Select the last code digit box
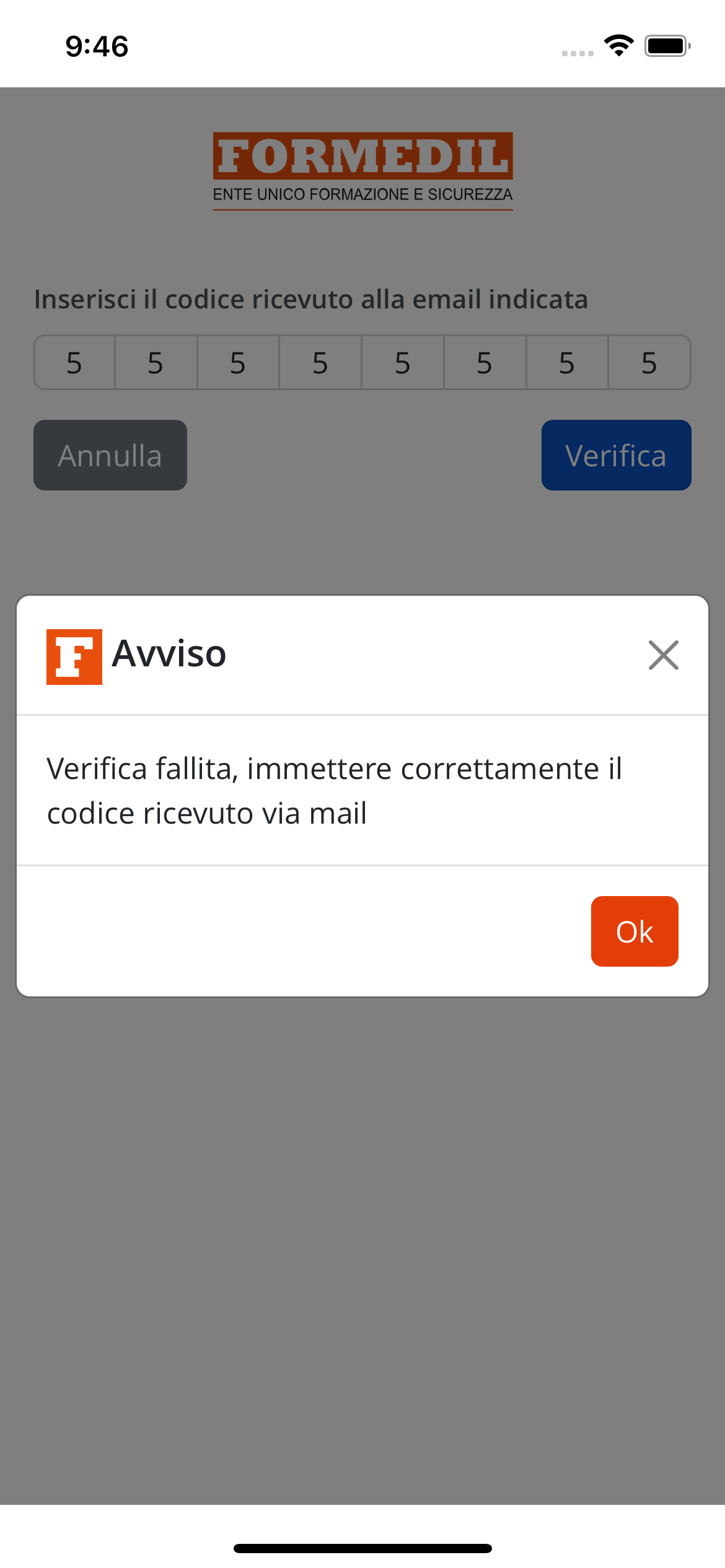Screen dimensions: 725x1568 pyautogui.click(x=649, y=363)
